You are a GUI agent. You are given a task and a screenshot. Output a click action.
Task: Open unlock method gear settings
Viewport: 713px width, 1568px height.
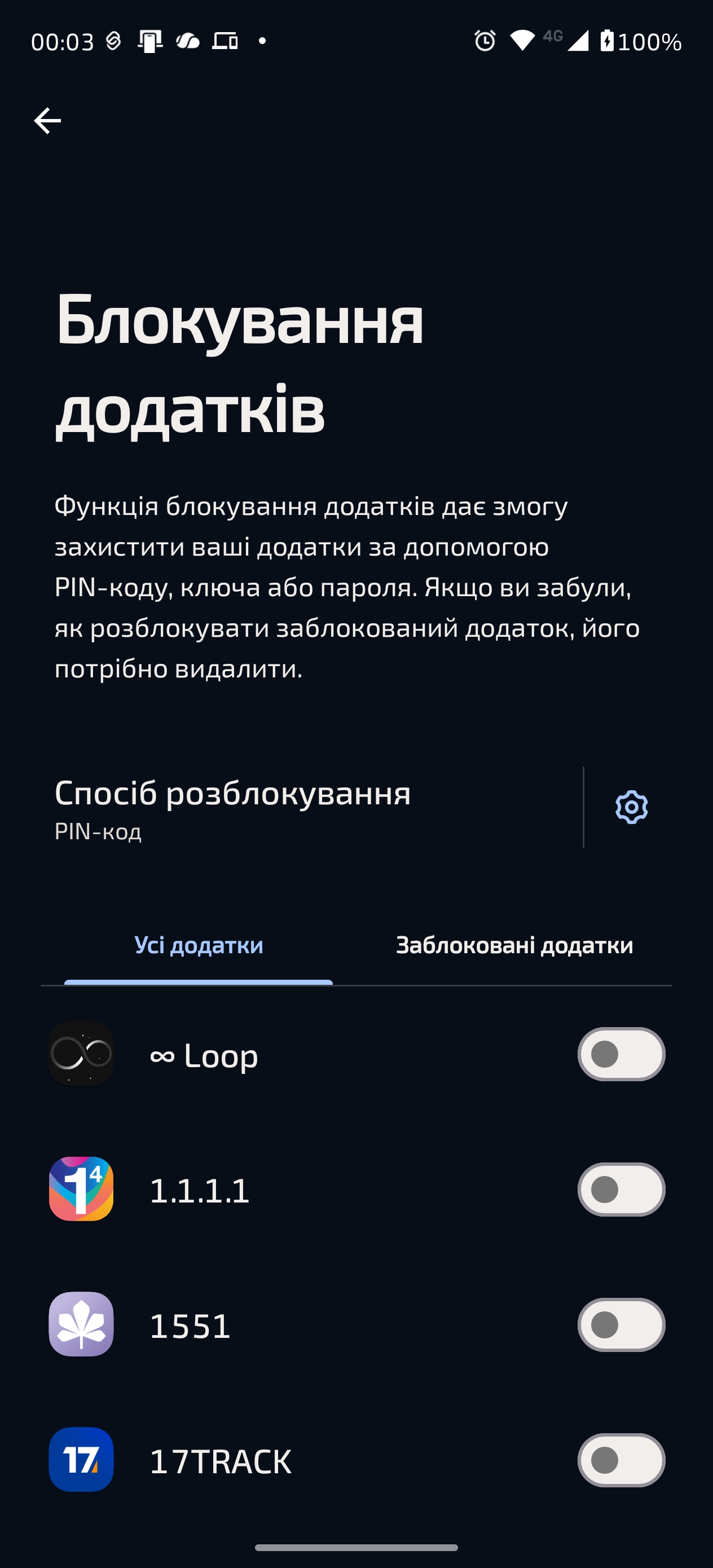631,807
